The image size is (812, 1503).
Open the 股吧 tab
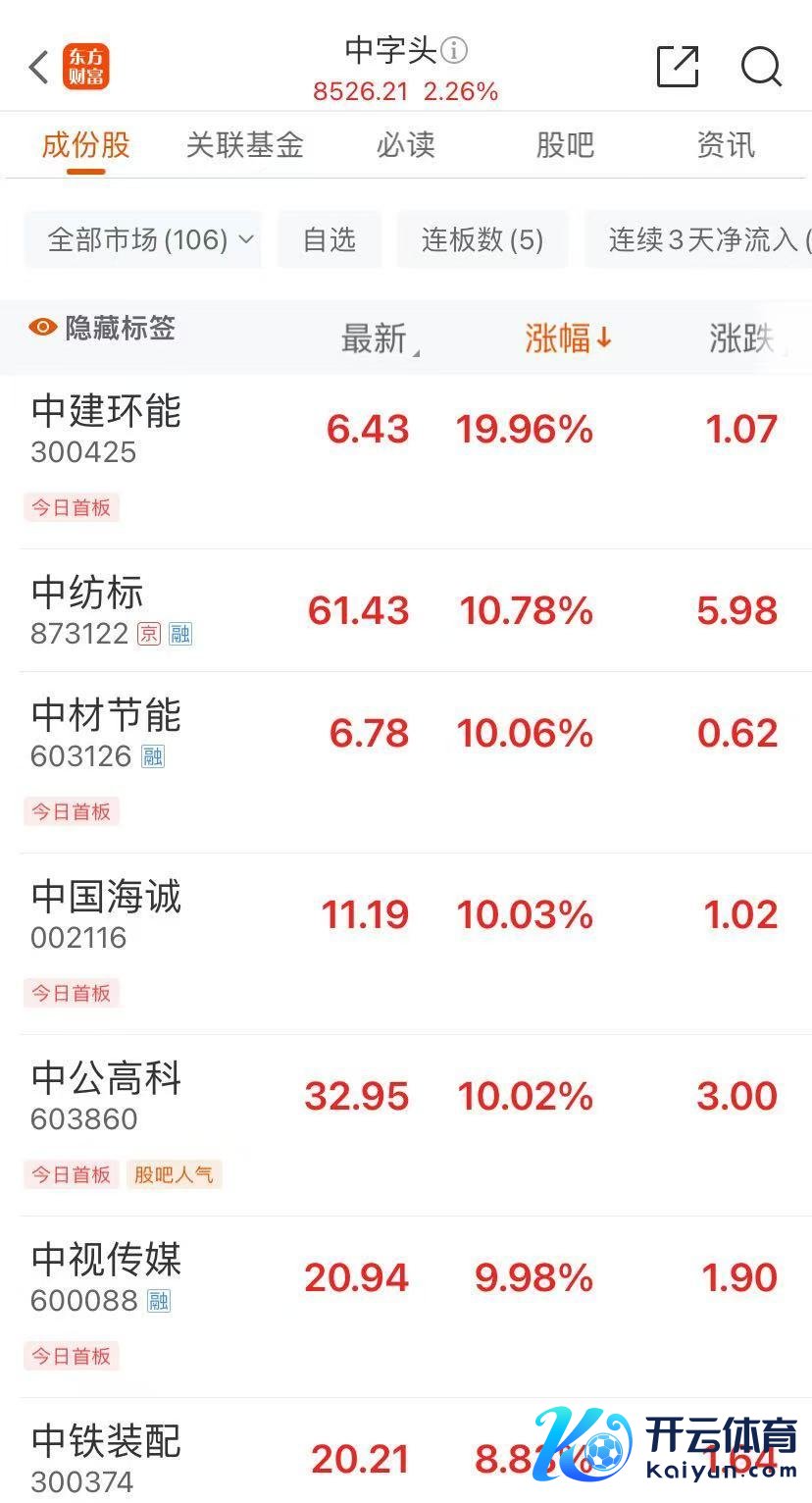coord(565,145)
